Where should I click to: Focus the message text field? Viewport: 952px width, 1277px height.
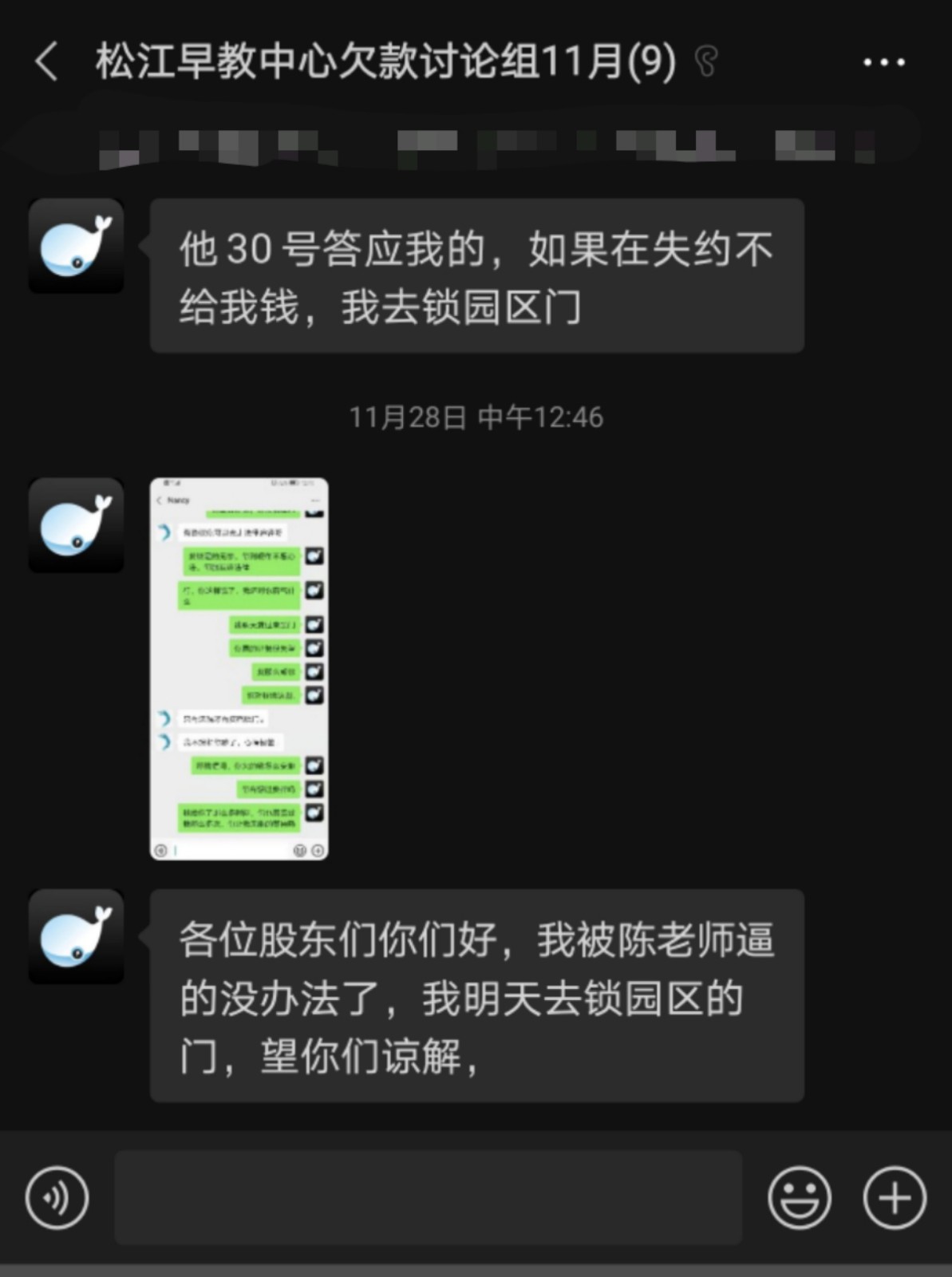(x=428, y=1197)
